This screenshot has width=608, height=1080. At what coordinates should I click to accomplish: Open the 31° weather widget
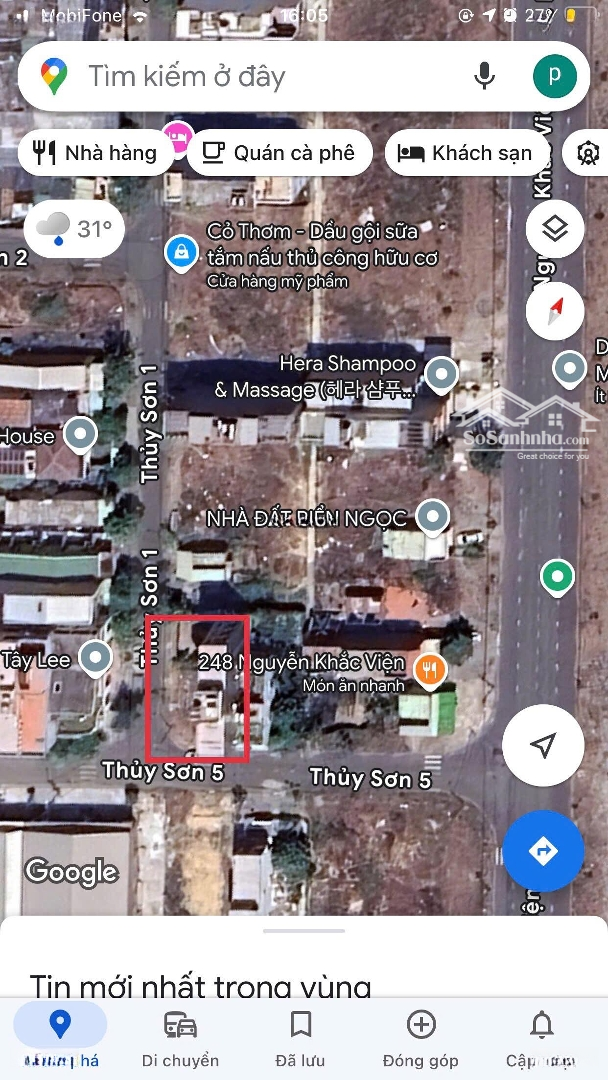(75, 229)
